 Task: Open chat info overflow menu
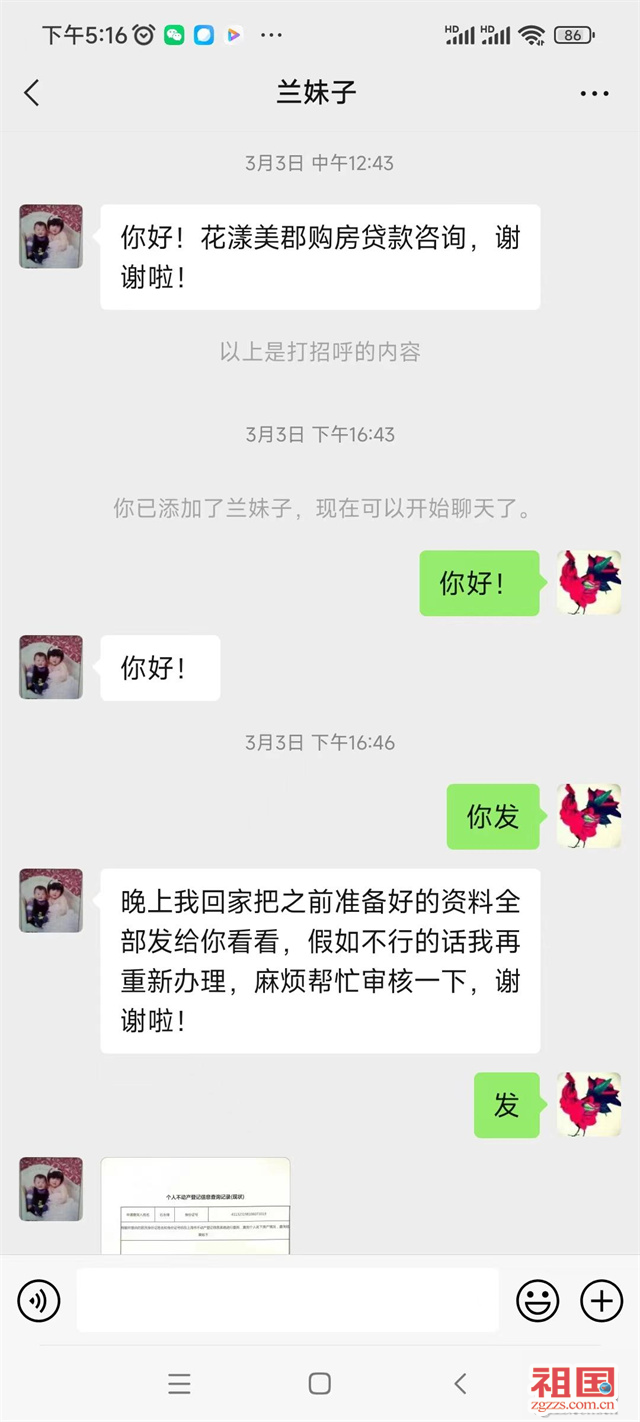pyautogui.click(x=594, y=93)
